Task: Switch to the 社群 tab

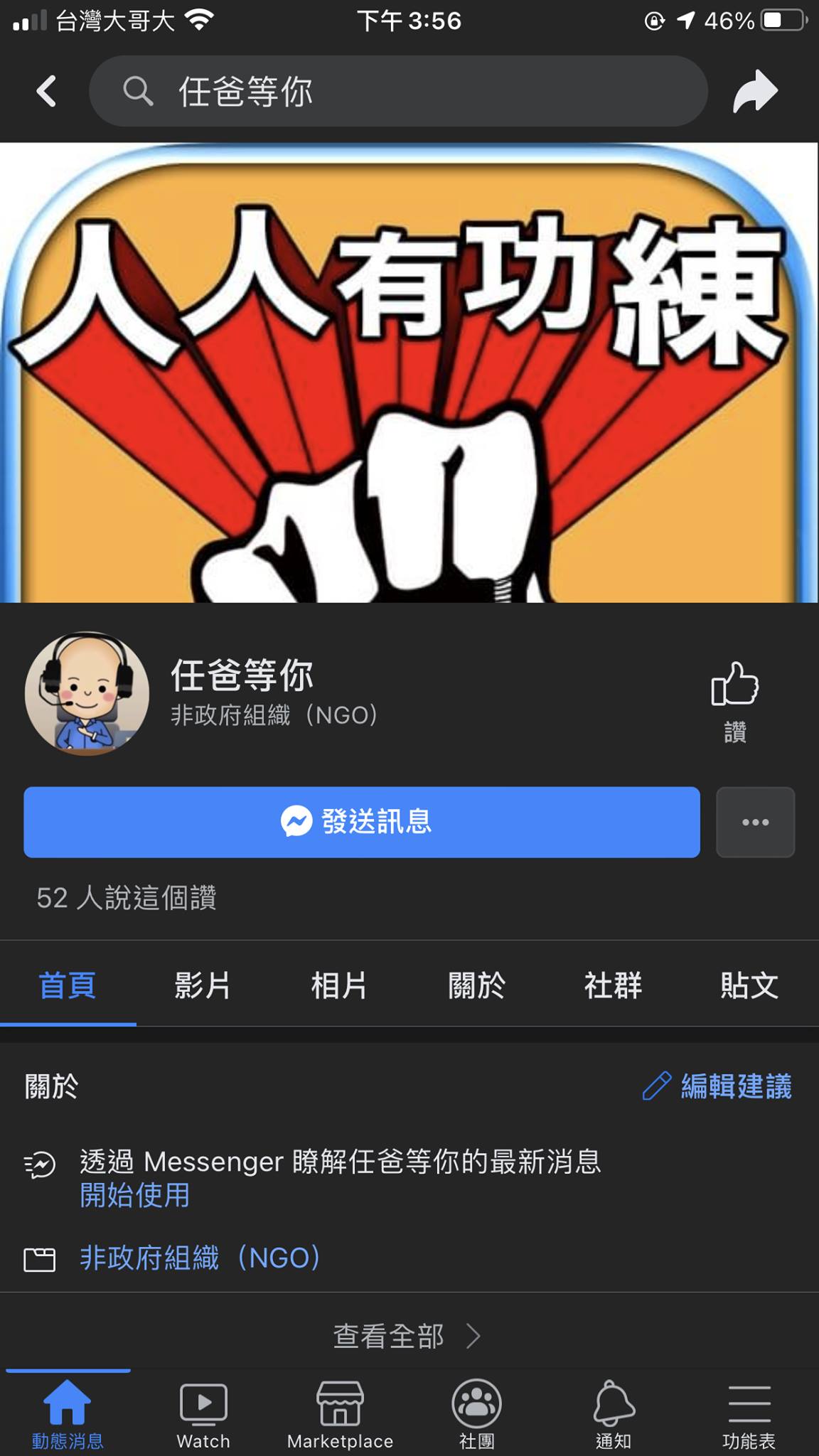Action: tap(613, 985)
